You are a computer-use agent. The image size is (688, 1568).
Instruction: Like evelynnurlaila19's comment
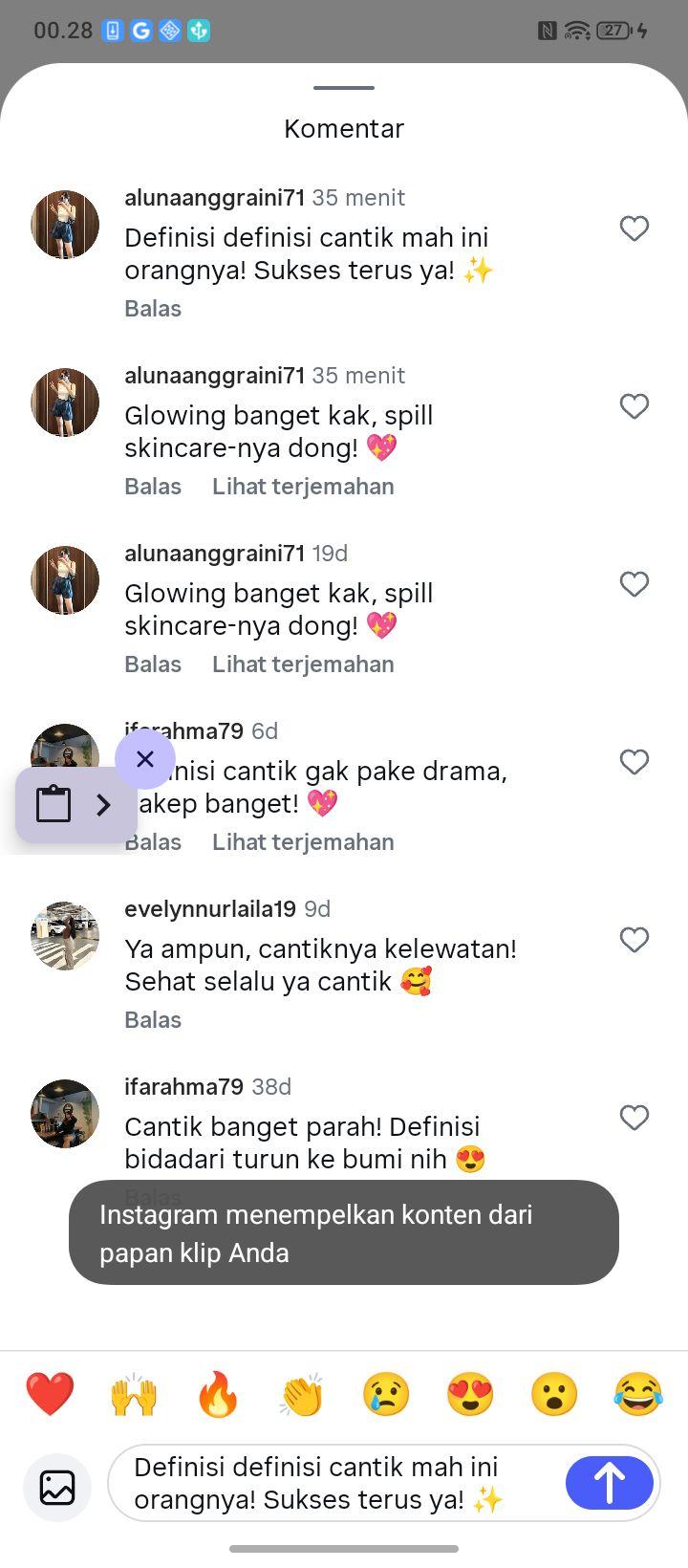(x=634, y=940)
